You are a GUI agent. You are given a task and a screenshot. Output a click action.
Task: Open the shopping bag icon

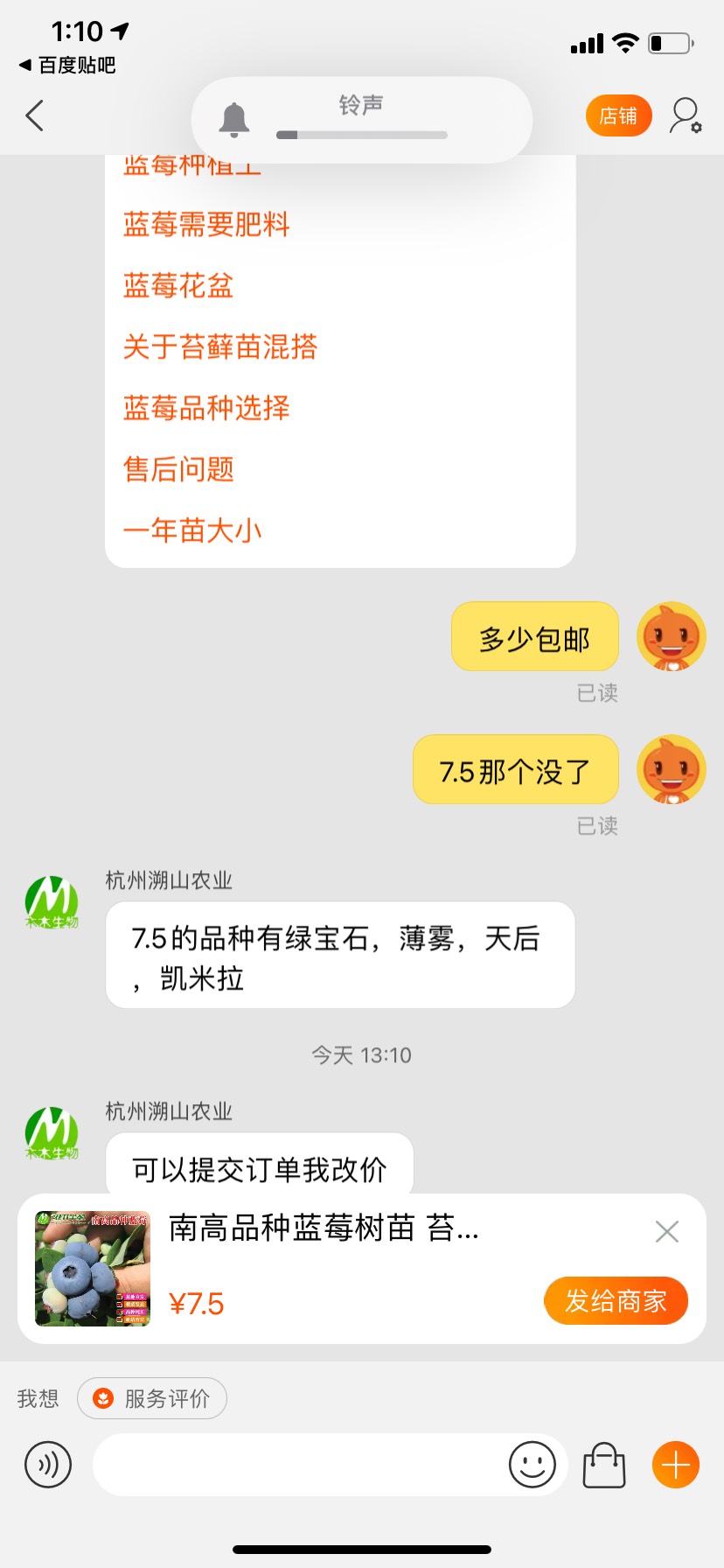coord(604,1465)
